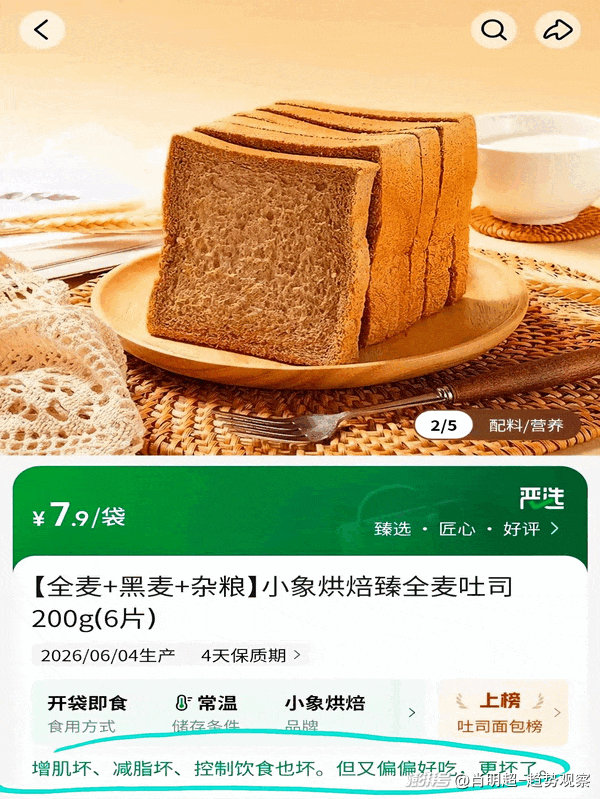Open the 配料/营养 image tab
Image resolution: width=600 pixels, height=799 pixels.
[x=526, y=425]
